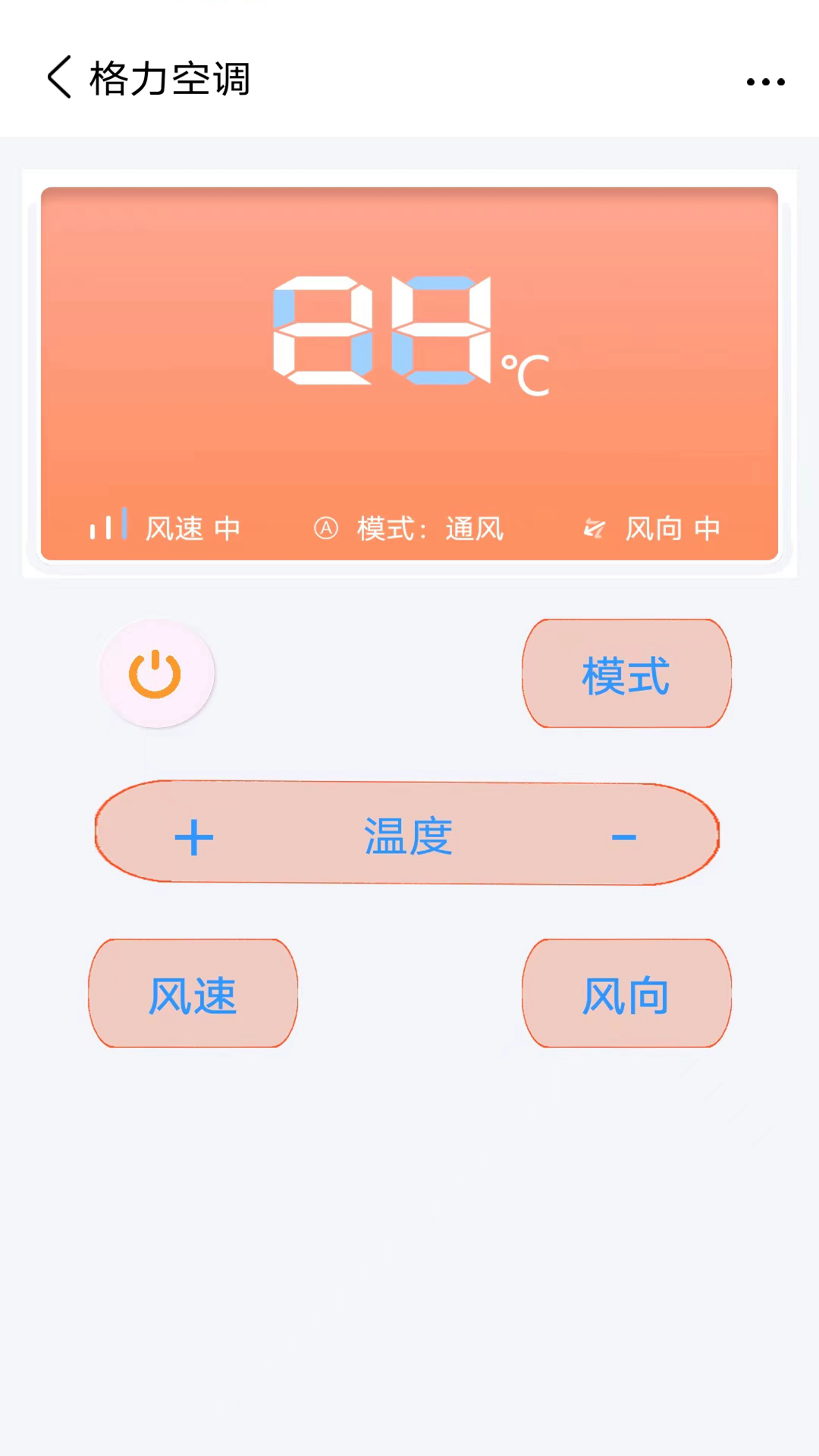Click the 温度 temperature adjustment bar
Viewport: 819px width, 1456px height.
coord(408,834)
